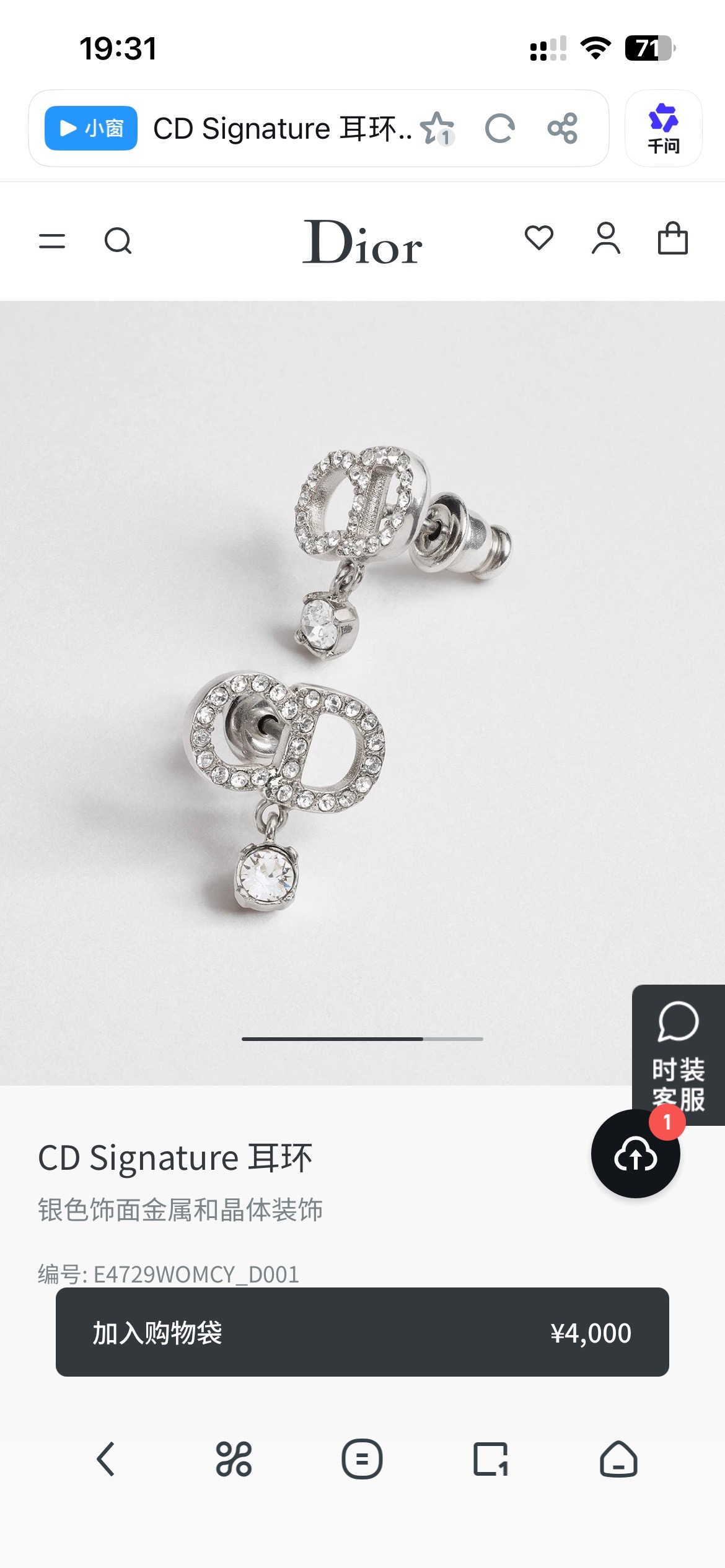
Task: Show open browser tabs
Action: (490, 1459)
